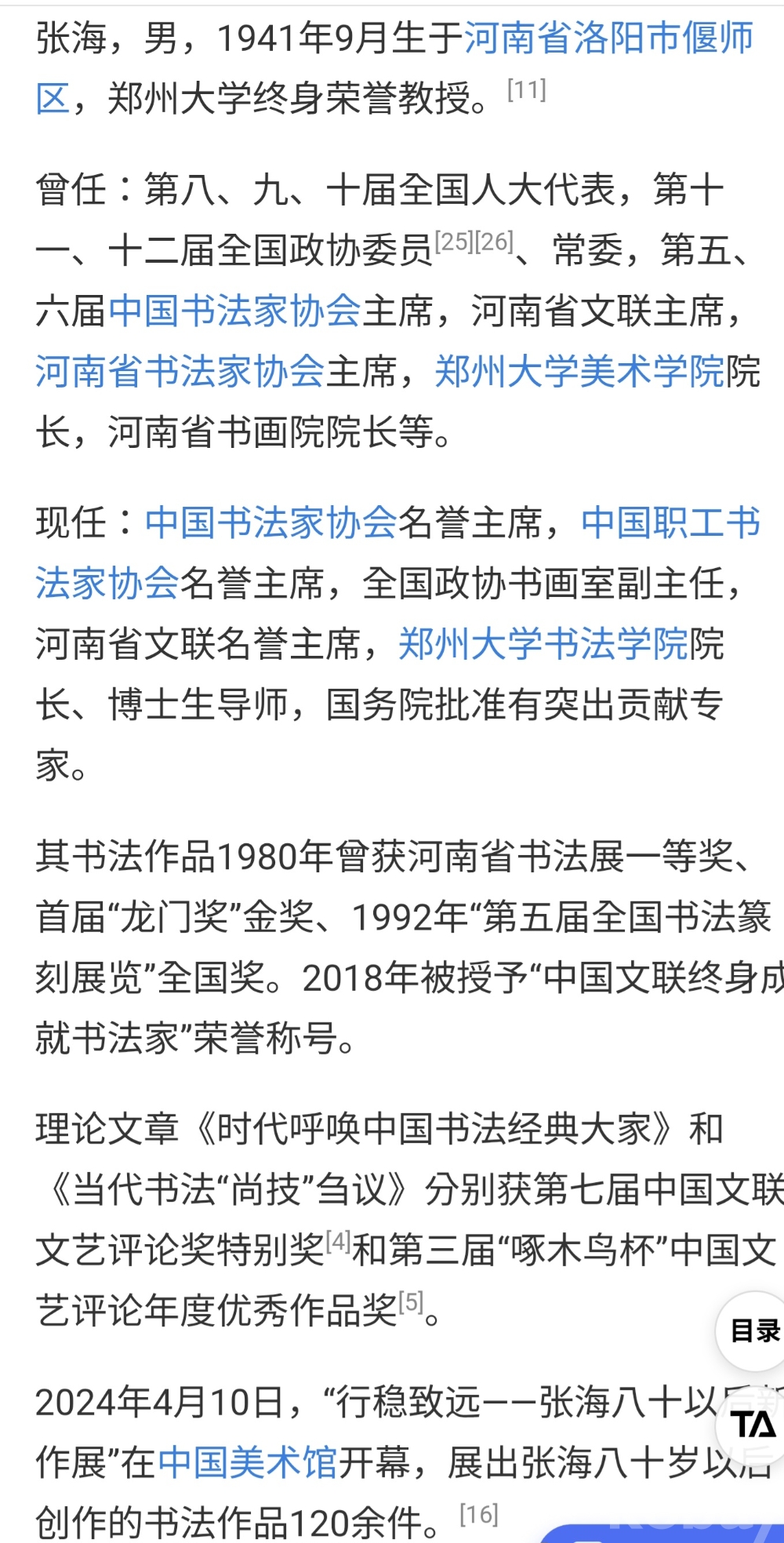The width and height of the screenshot is (784, 1543).
Task: Open citation reference [4]
Action: click(338, 1241)
